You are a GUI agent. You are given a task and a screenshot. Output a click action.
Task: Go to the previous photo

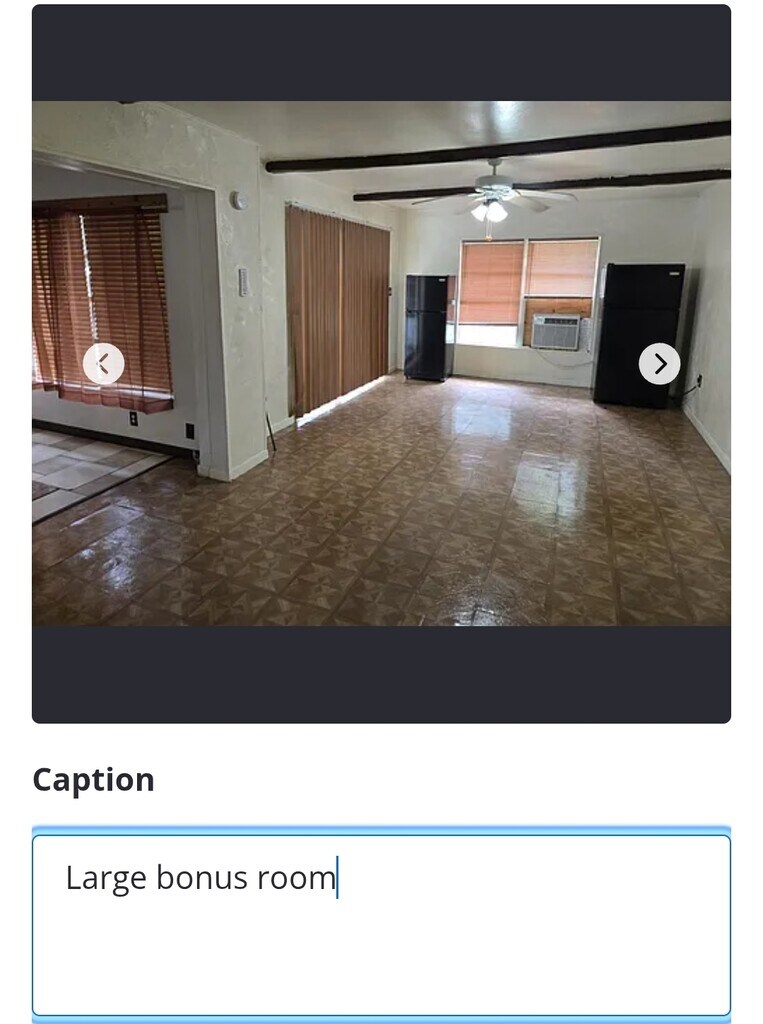click(103, 364)
